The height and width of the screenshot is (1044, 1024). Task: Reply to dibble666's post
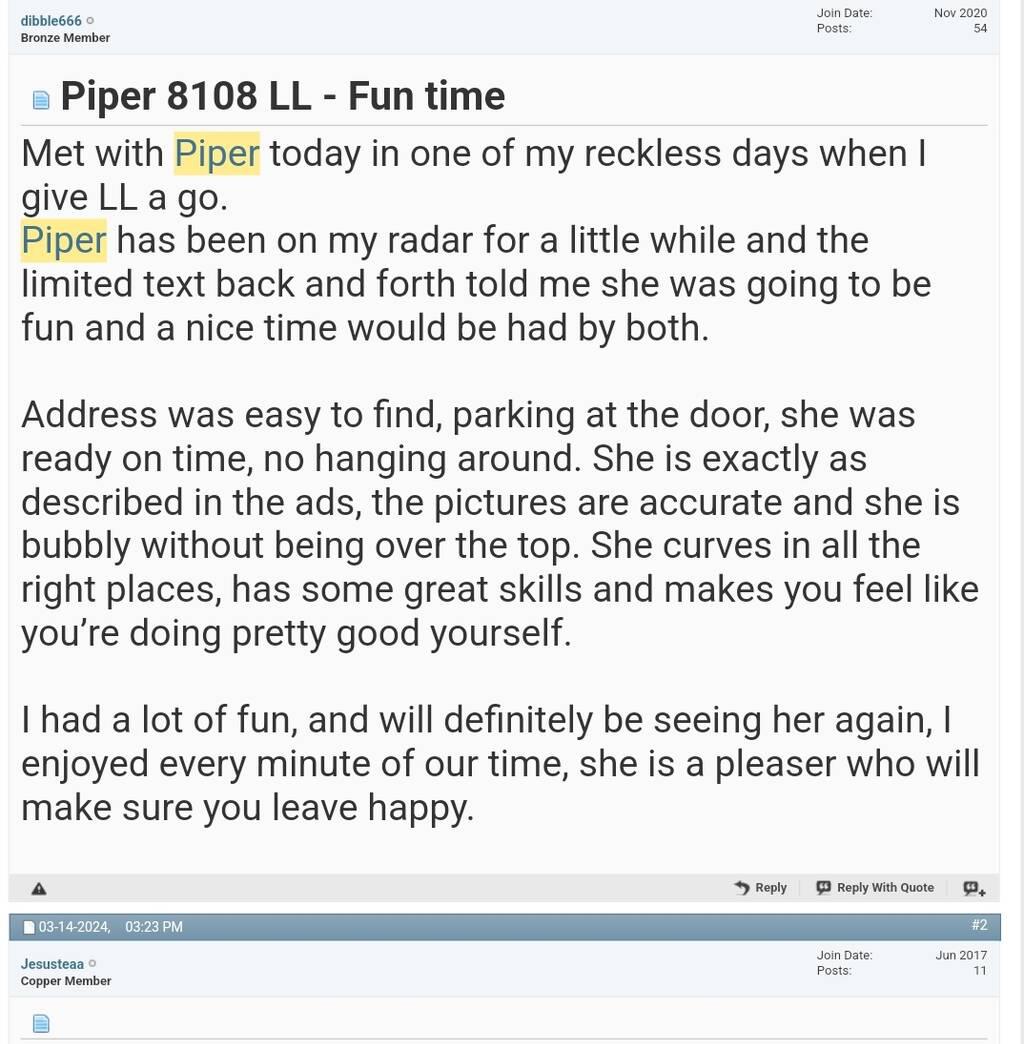pos(761,887)
